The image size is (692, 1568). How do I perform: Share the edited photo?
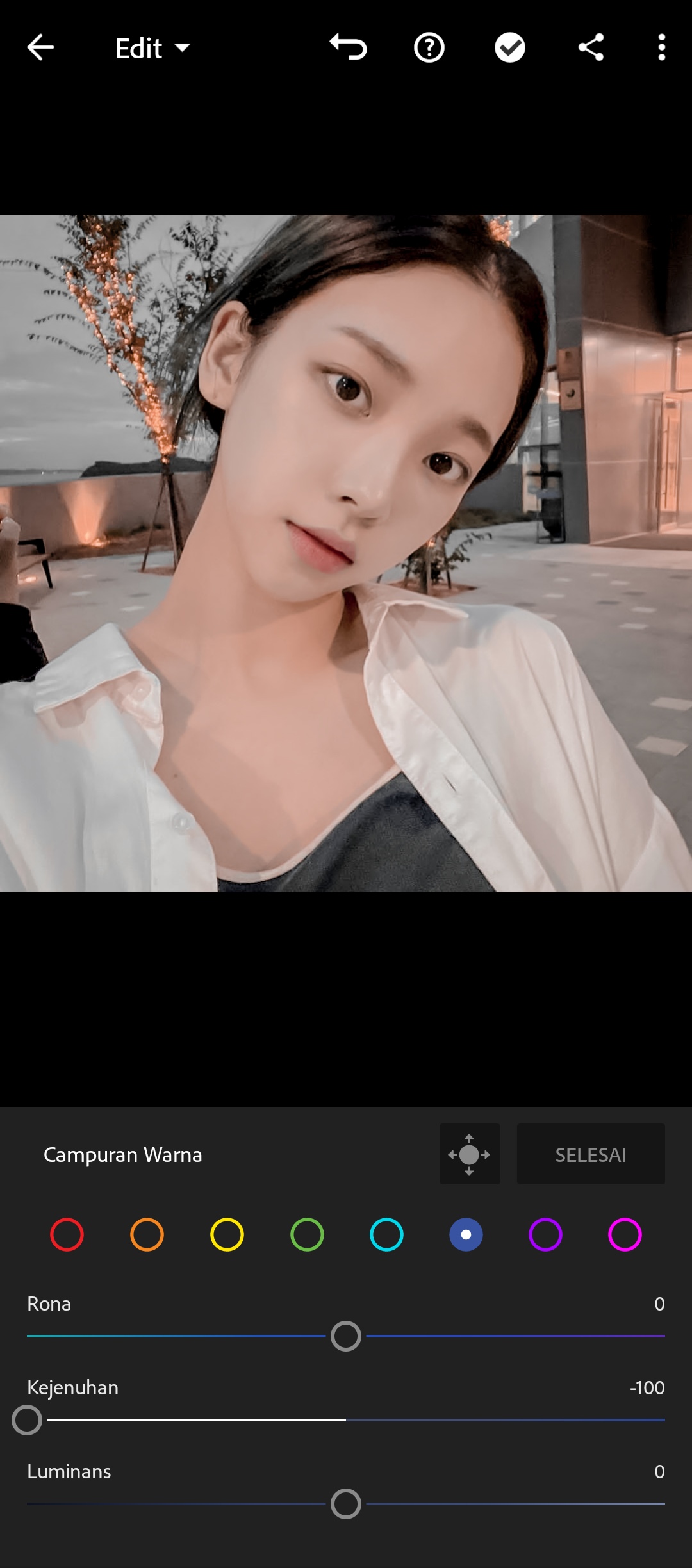pyautogui.click(x=591, y=48)
